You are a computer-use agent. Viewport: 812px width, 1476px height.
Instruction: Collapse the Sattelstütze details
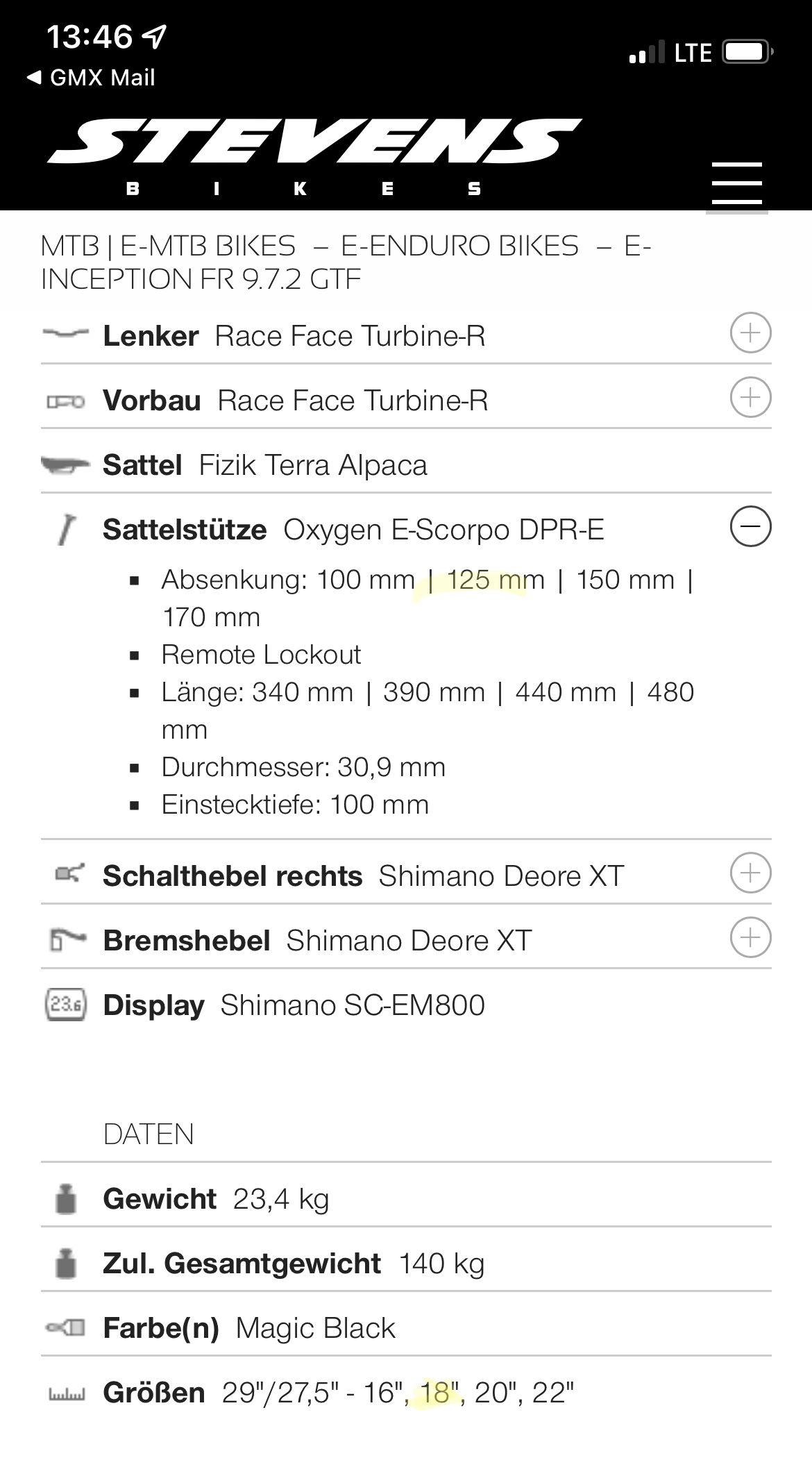750,527
